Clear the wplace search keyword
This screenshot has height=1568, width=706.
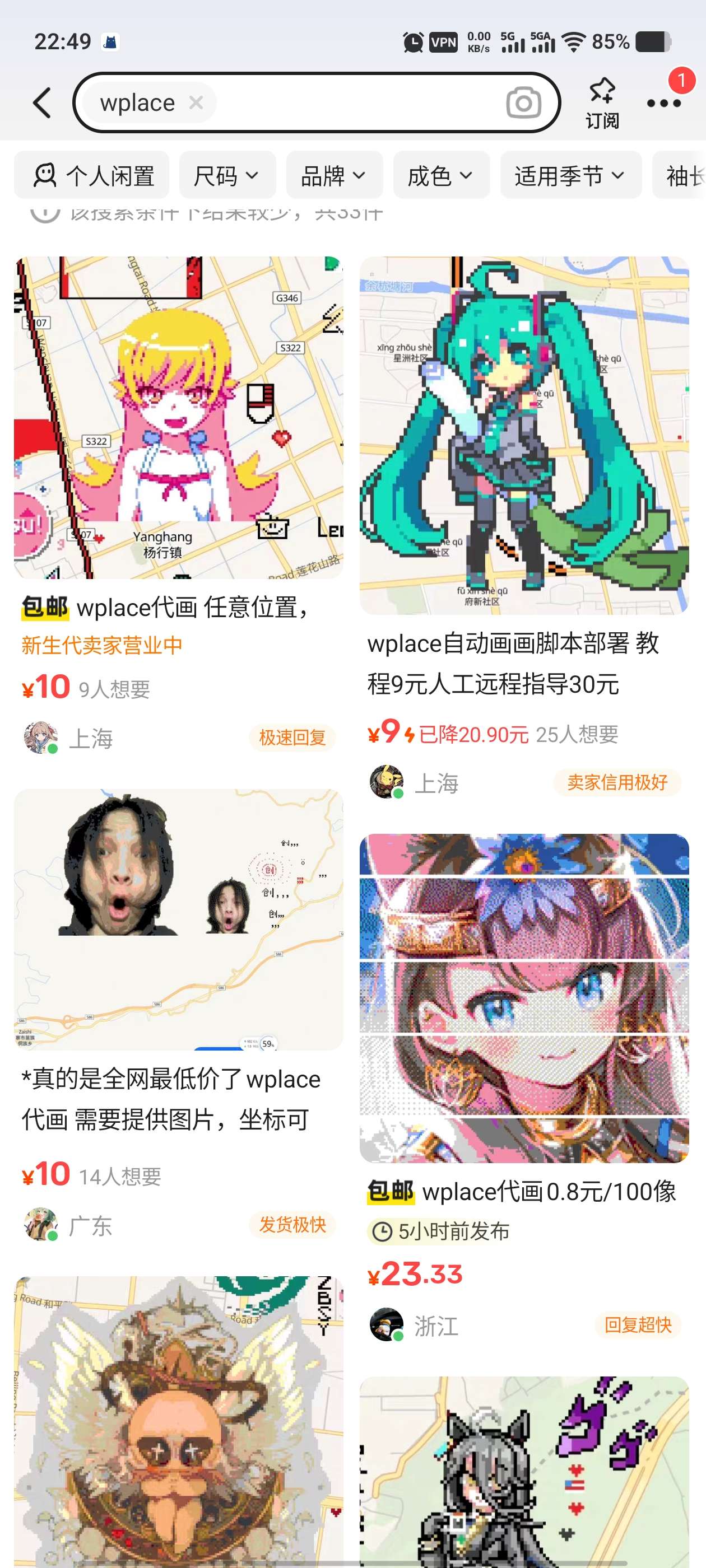pos(196,102)
